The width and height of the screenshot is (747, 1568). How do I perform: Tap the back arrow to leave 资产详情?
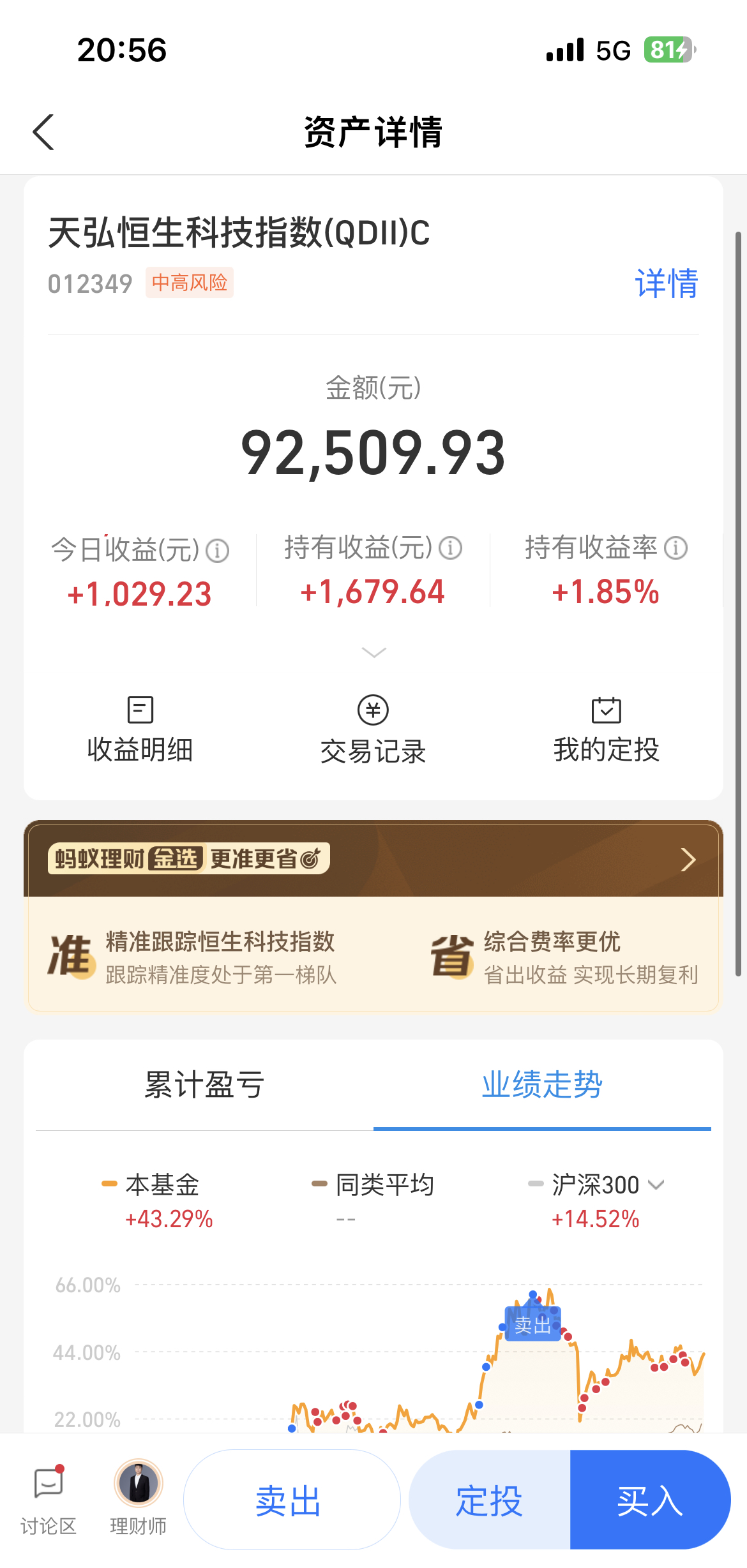coord(42,132)
